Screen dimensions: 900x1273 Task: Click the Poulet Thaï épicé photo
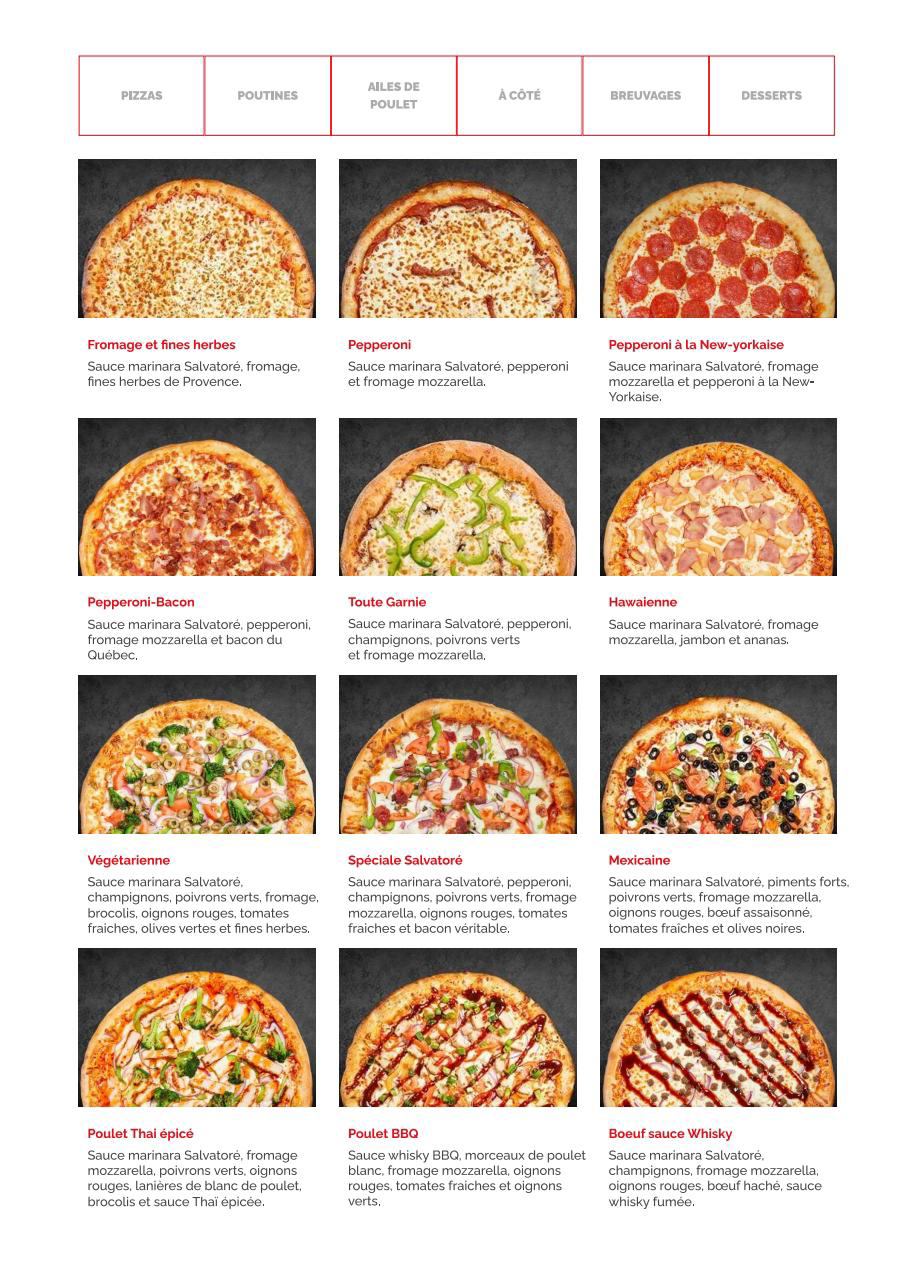pyautogui.click(x=197, y=1026)
